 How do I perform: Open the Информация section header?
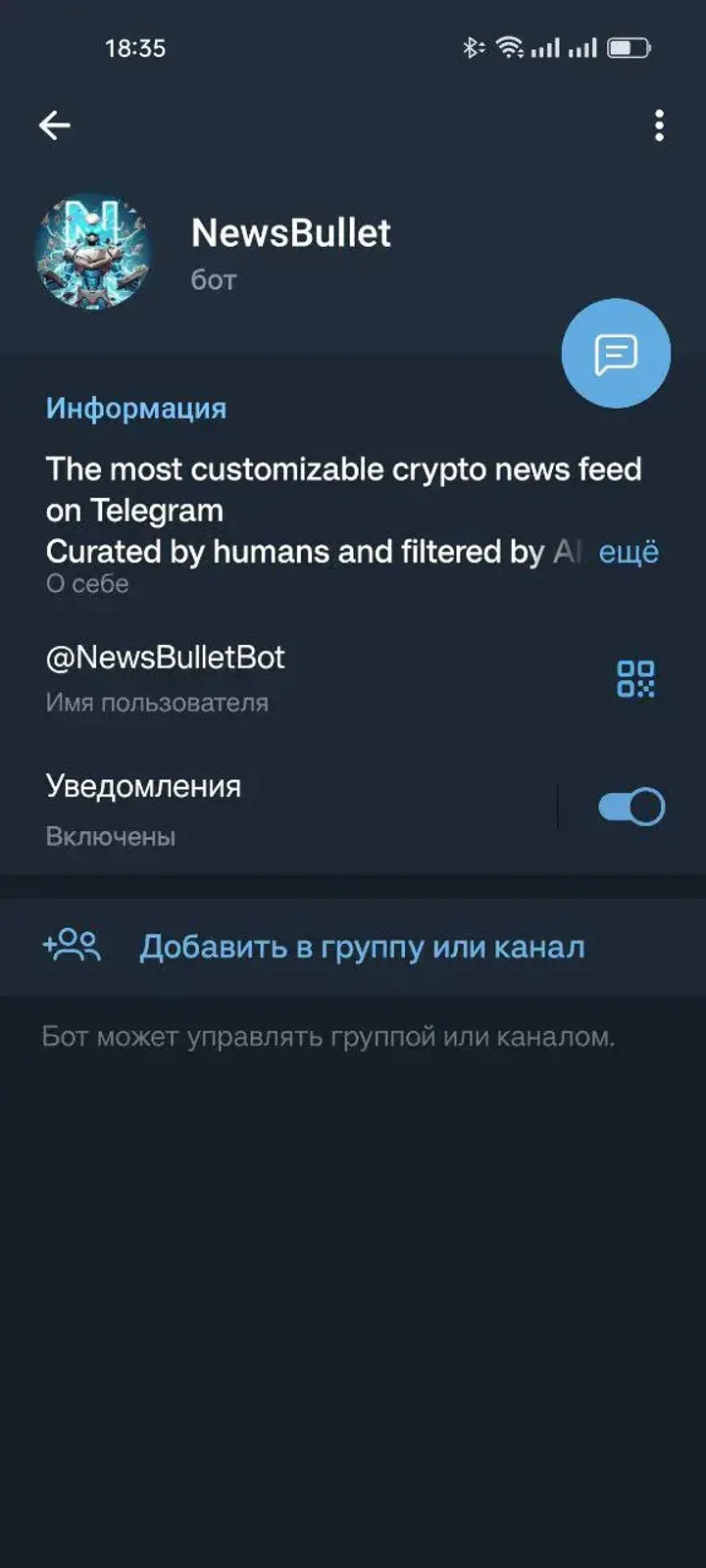tap(135, 408)
